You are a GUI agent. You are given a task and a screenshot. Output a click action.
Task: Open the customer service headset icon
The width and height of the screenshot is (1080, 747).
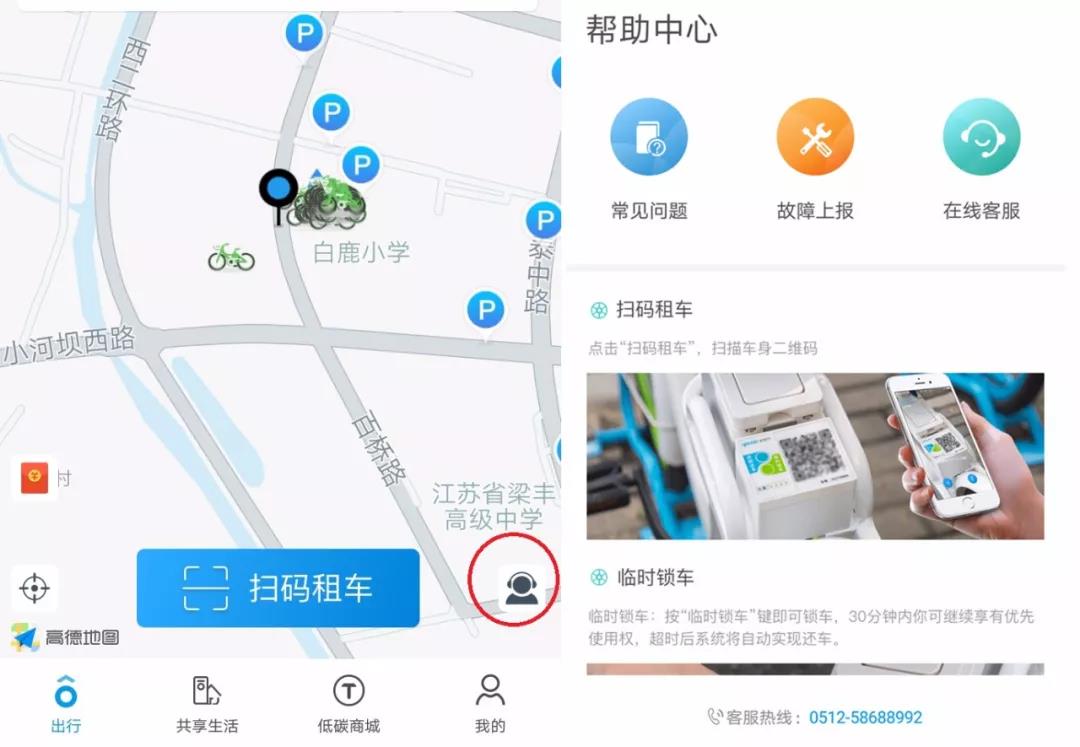point(522,587)
